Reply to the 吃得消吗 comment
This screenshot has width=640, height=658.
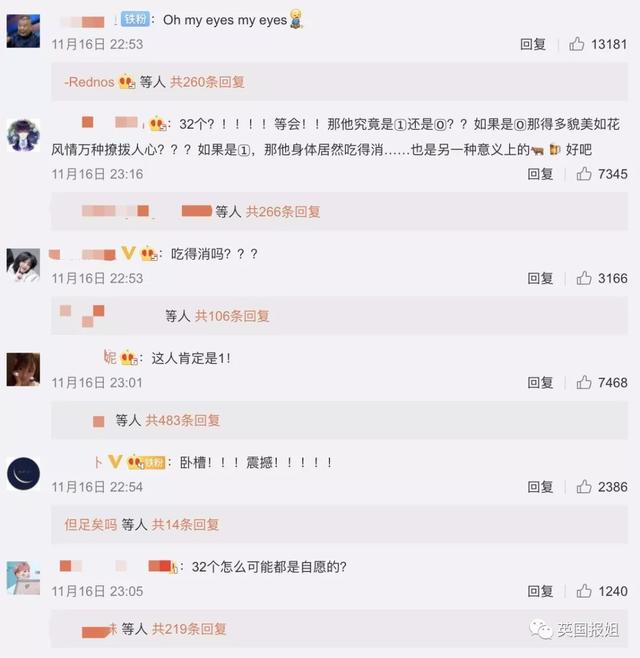540,278
